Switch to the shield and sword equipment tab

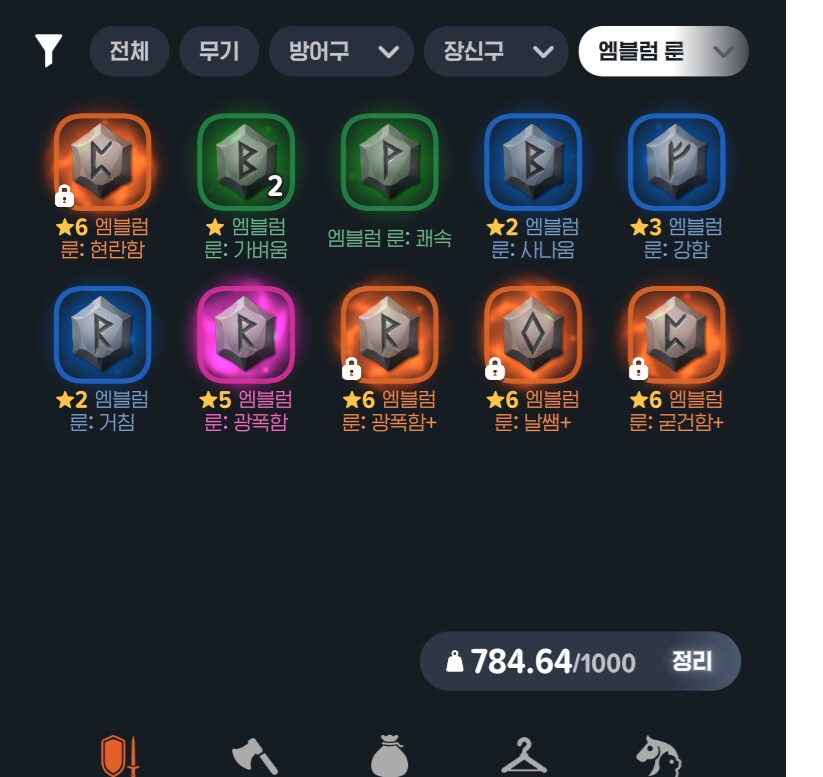click(x=118, y=756)
